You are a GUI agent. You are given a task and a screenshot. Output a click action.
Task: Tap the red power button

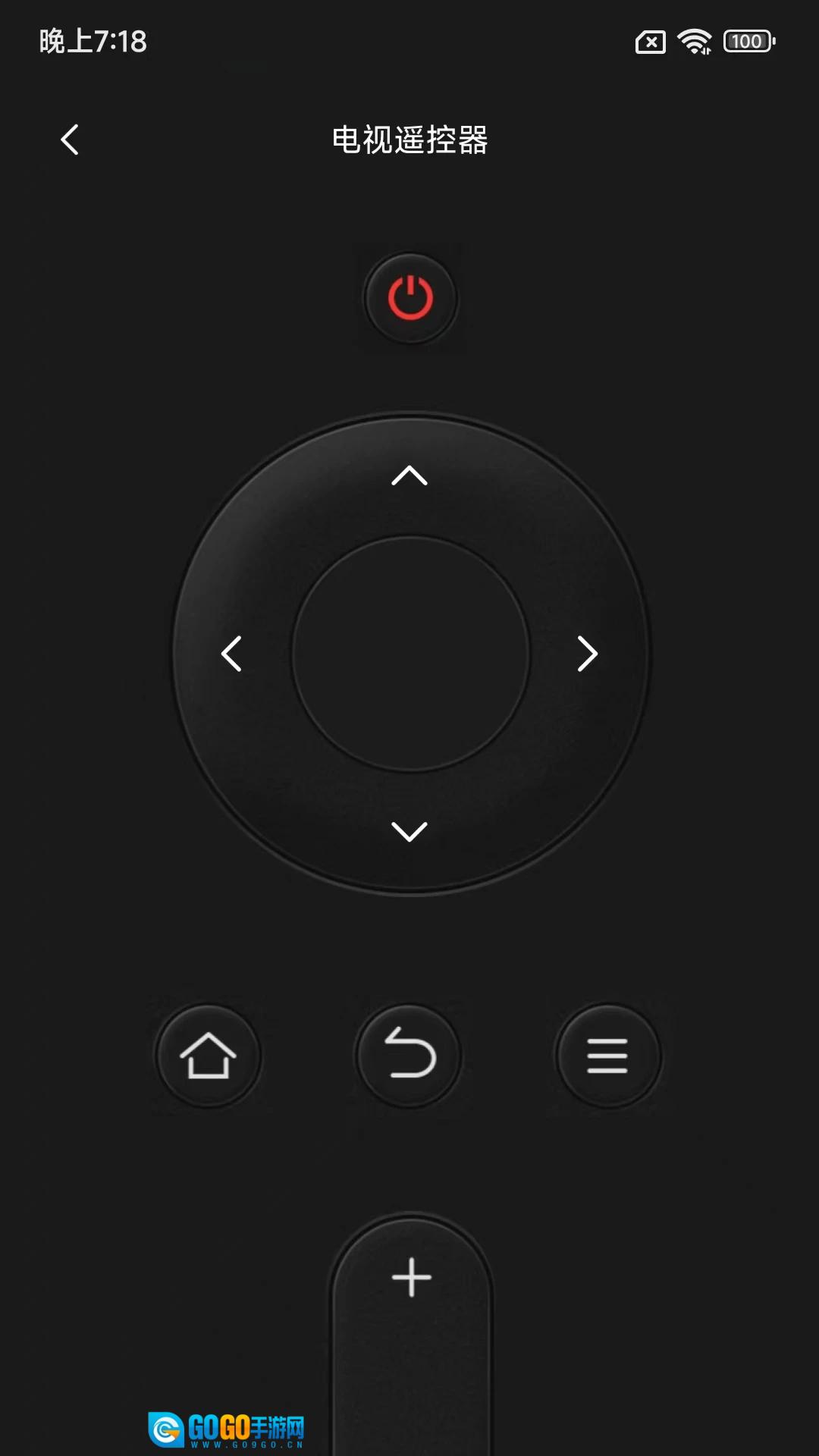410,298
